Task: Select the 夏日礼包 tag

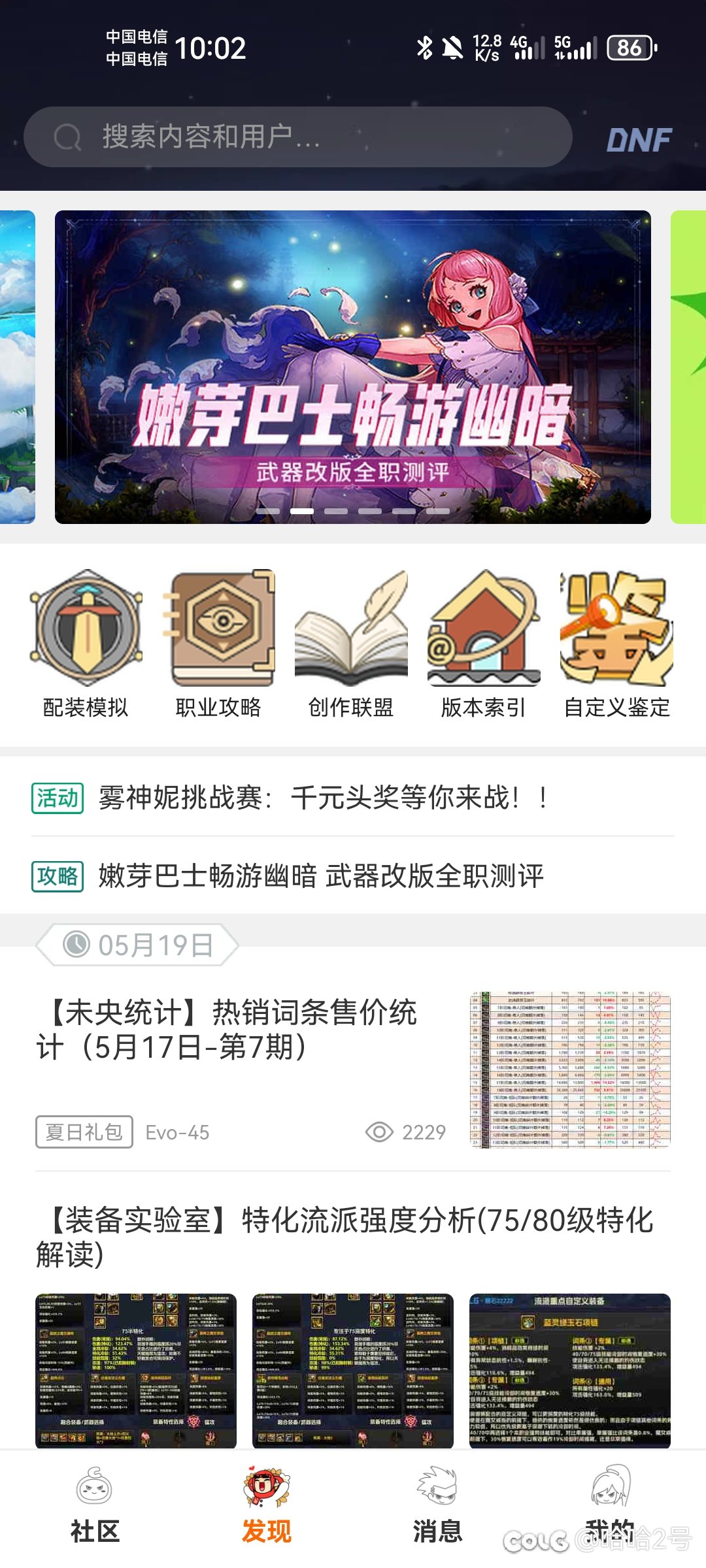Action: pyautogui.click(x=84, y=1132)
